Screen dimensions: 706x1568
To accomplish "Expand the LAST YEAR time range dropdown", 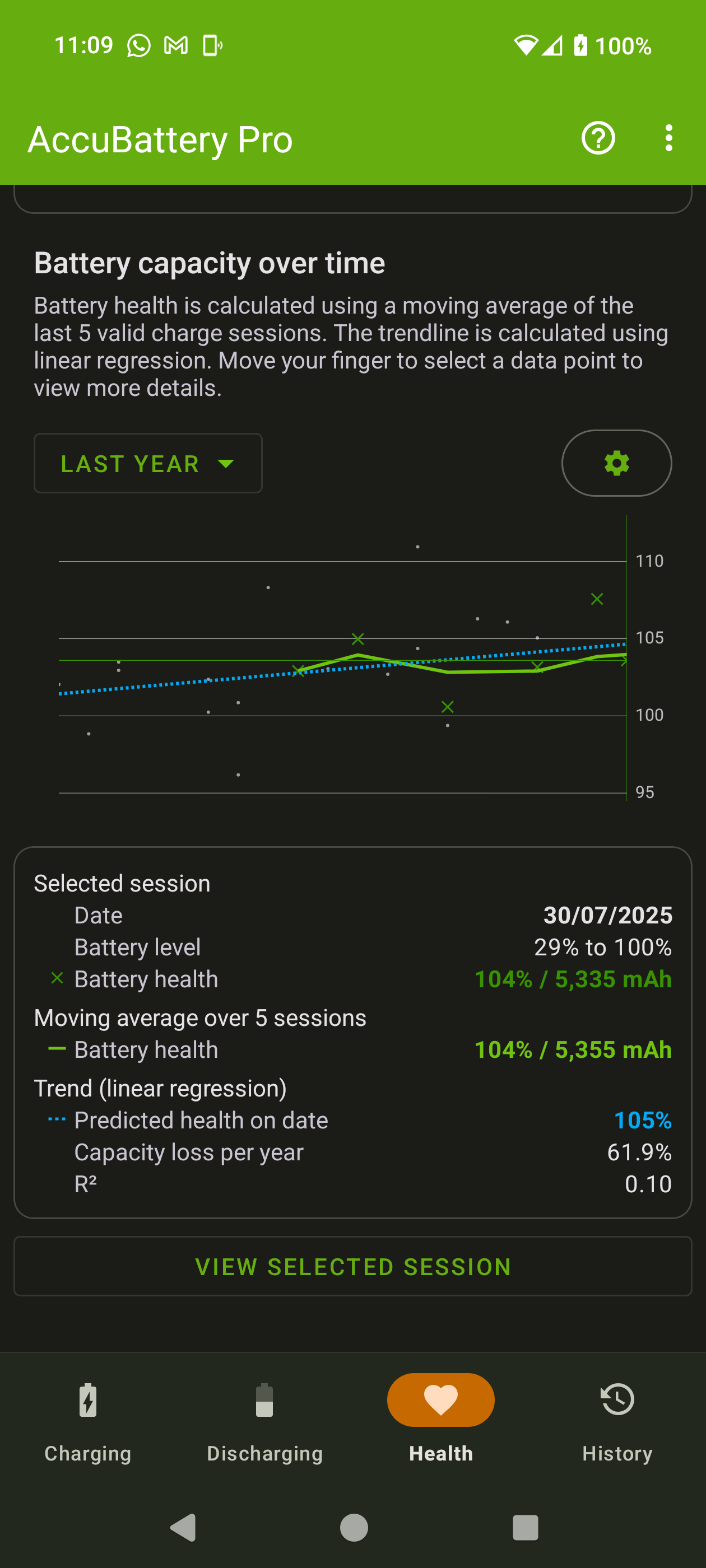I will (148, 463).
